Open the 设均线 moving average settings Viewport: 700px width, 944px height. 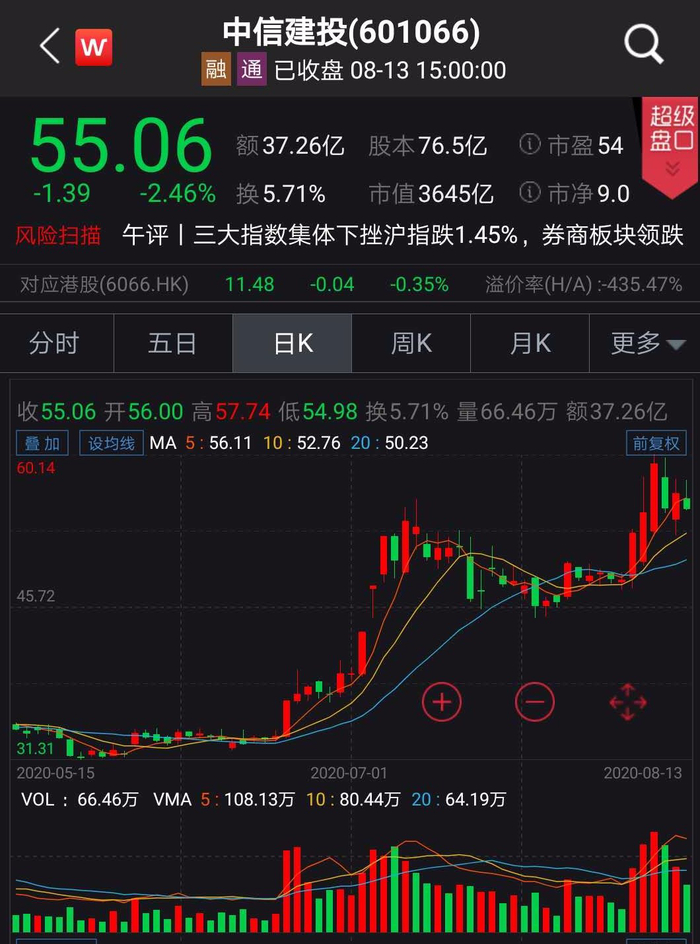(x=110, y=442)
